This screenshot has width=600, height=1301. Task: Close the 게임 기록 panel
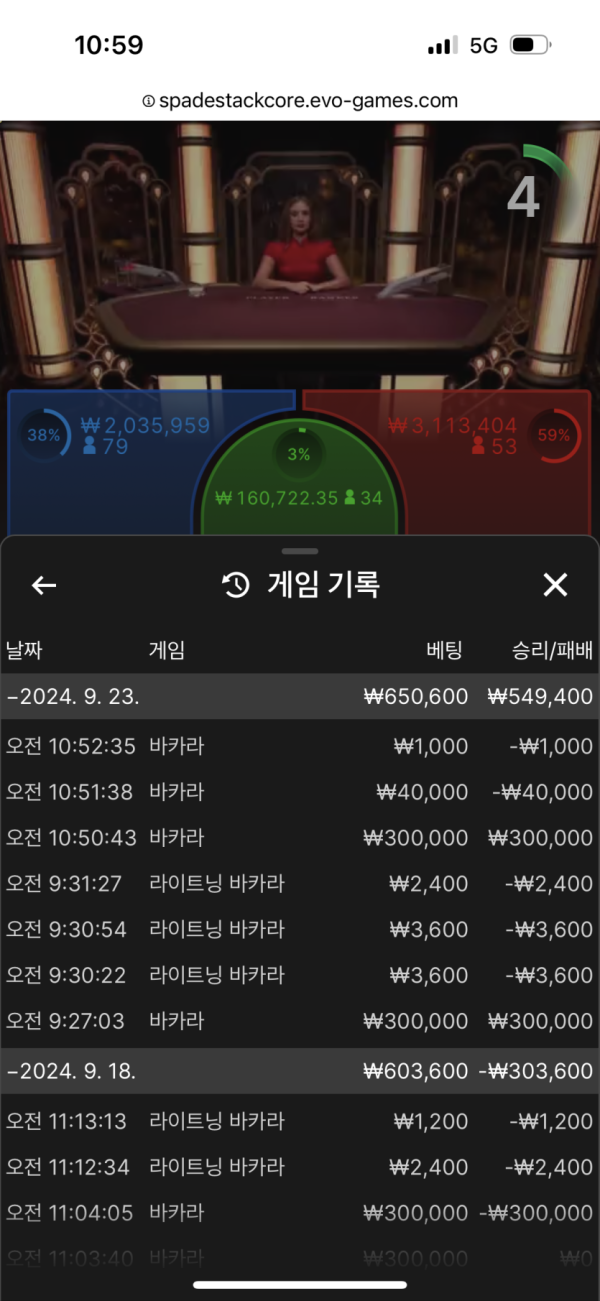[555, 586]
